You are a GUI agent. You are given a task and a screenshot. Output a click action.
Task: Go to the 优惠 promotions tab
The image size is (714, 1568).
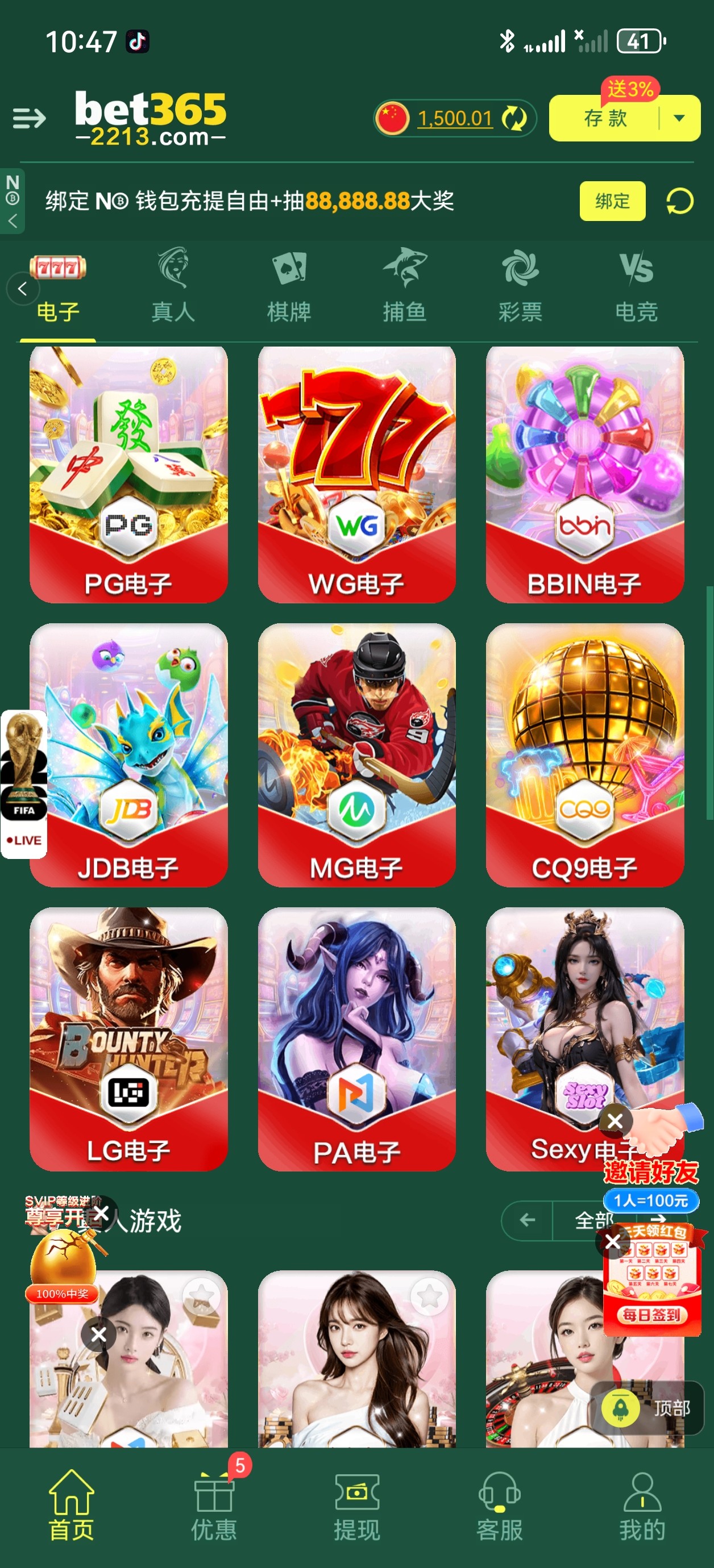coord(214,1503)
